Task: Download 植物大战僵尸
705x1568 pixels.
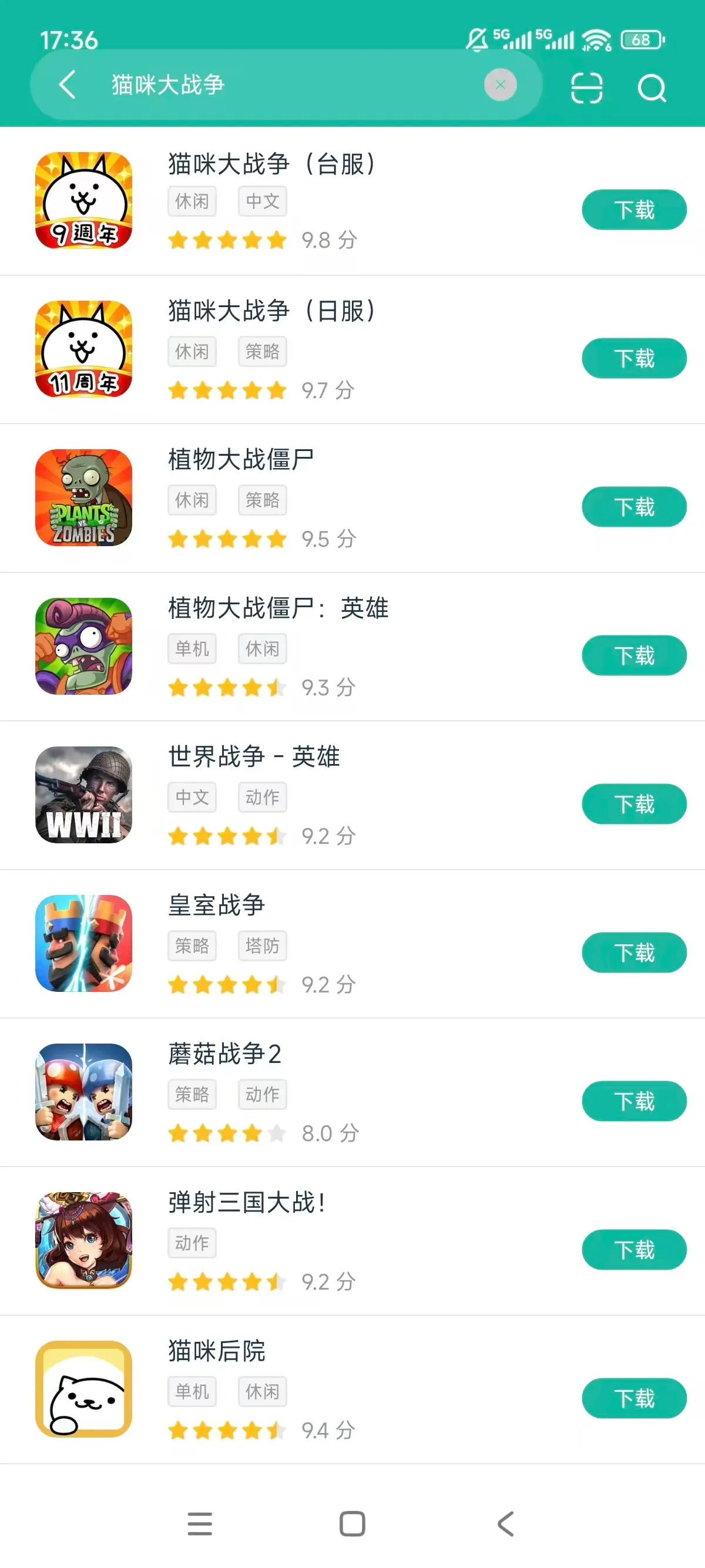Action: point(634,507)
